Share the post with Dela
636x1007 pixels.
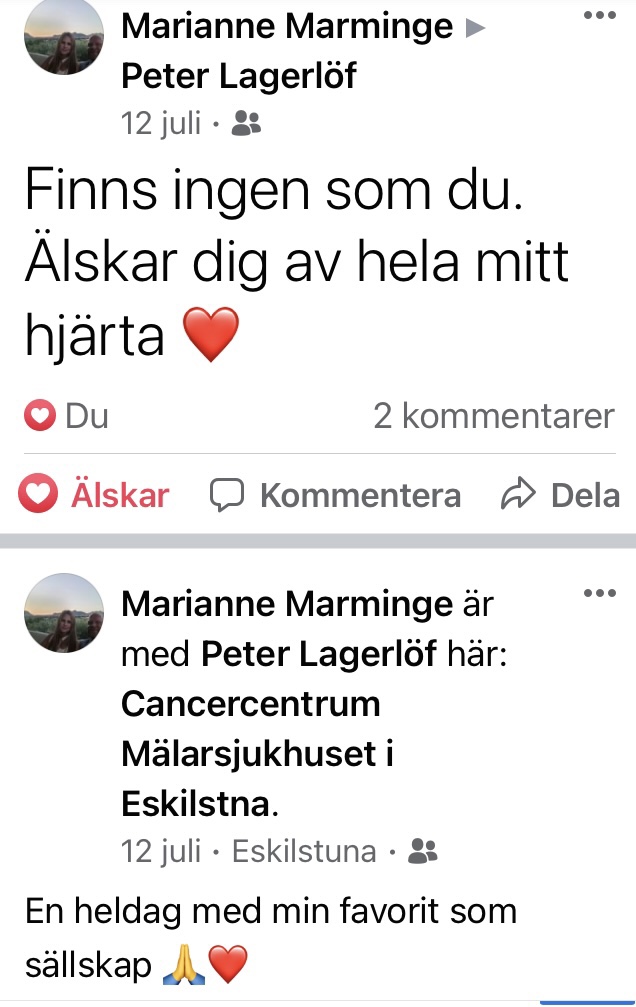561,495
